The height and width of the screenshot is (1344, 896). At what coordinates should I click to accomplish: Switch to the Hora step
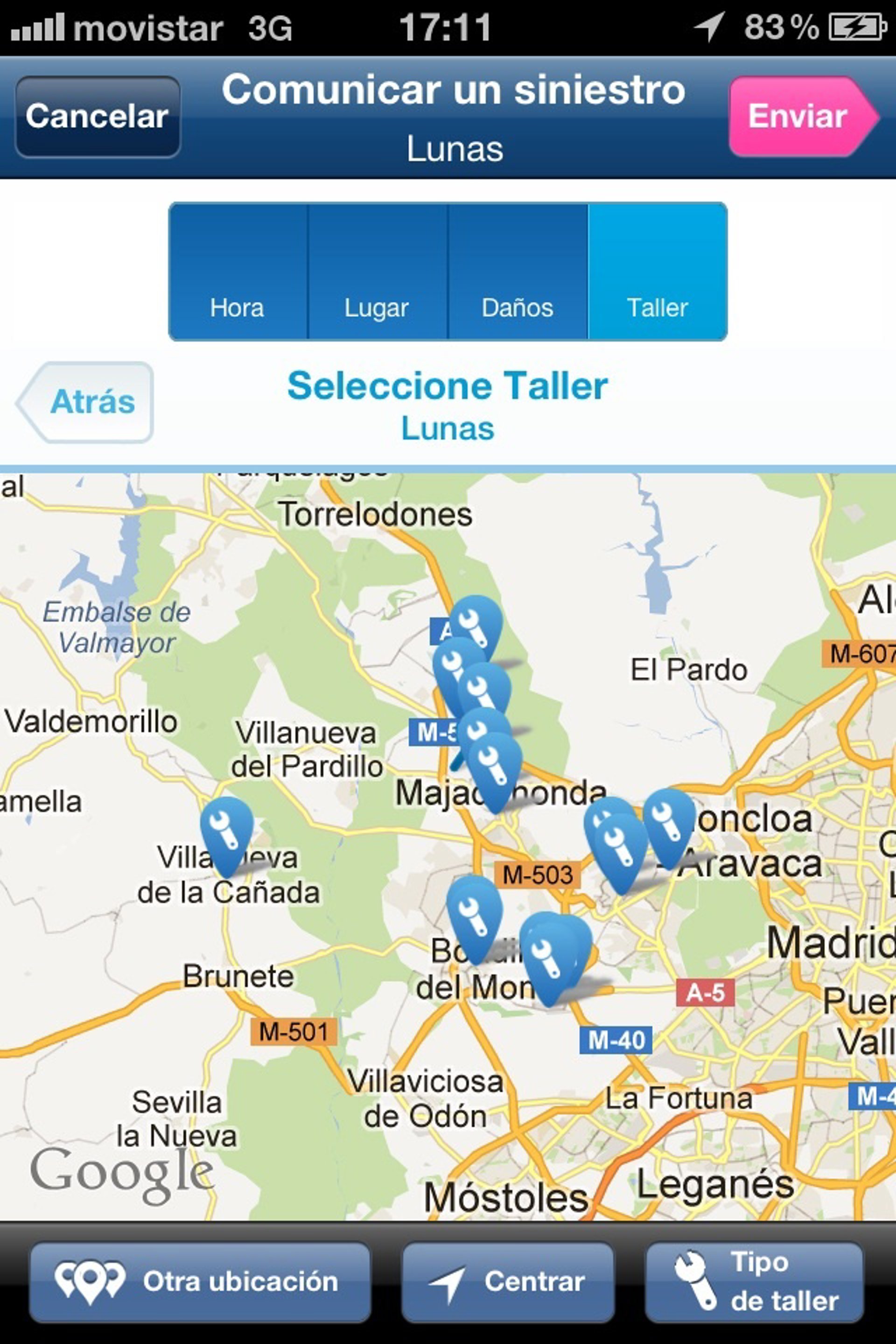pyautogui.click(x=238, y=272)
